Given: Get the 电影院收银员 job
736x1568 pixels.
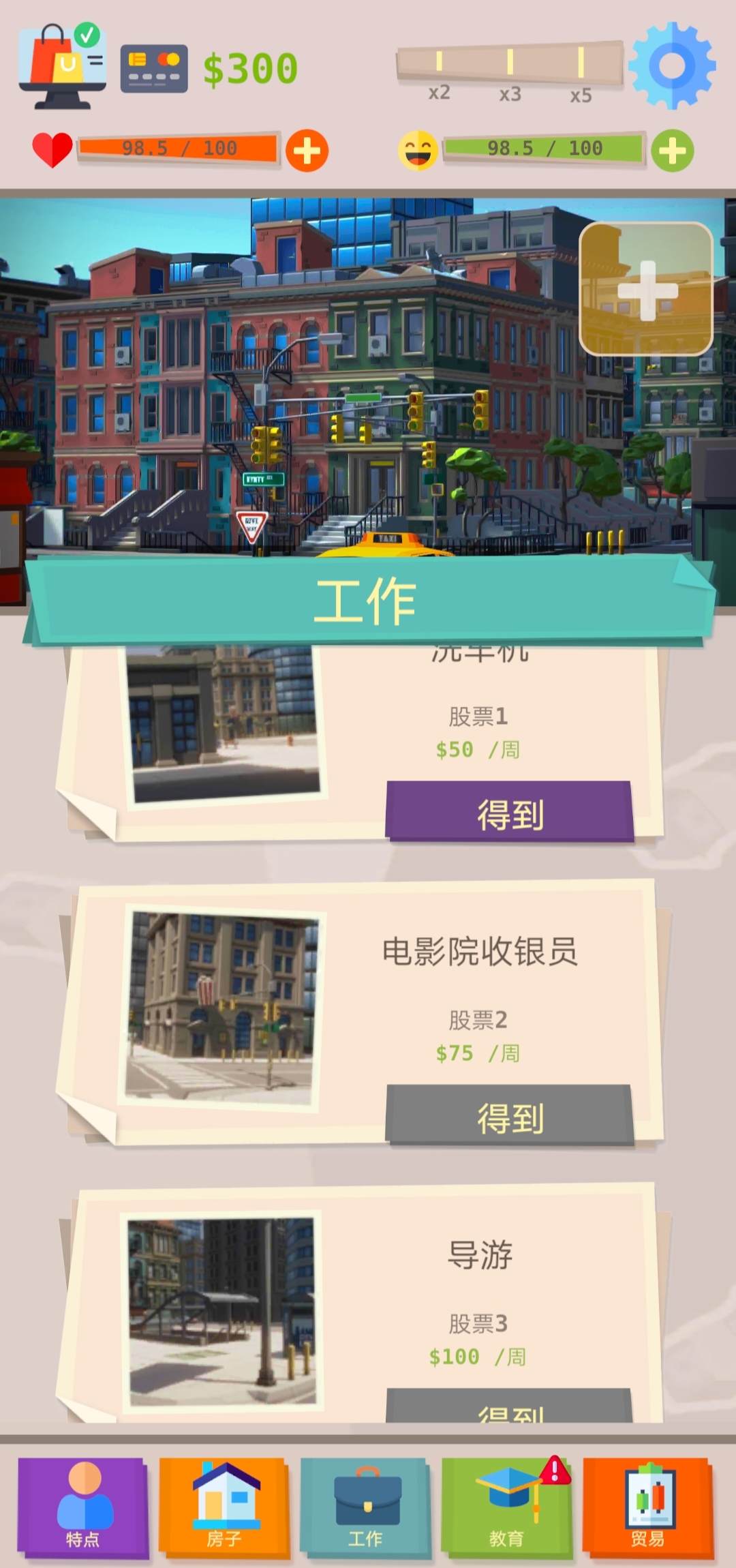Looking at the screenshot, I should tap(510, 1116).
